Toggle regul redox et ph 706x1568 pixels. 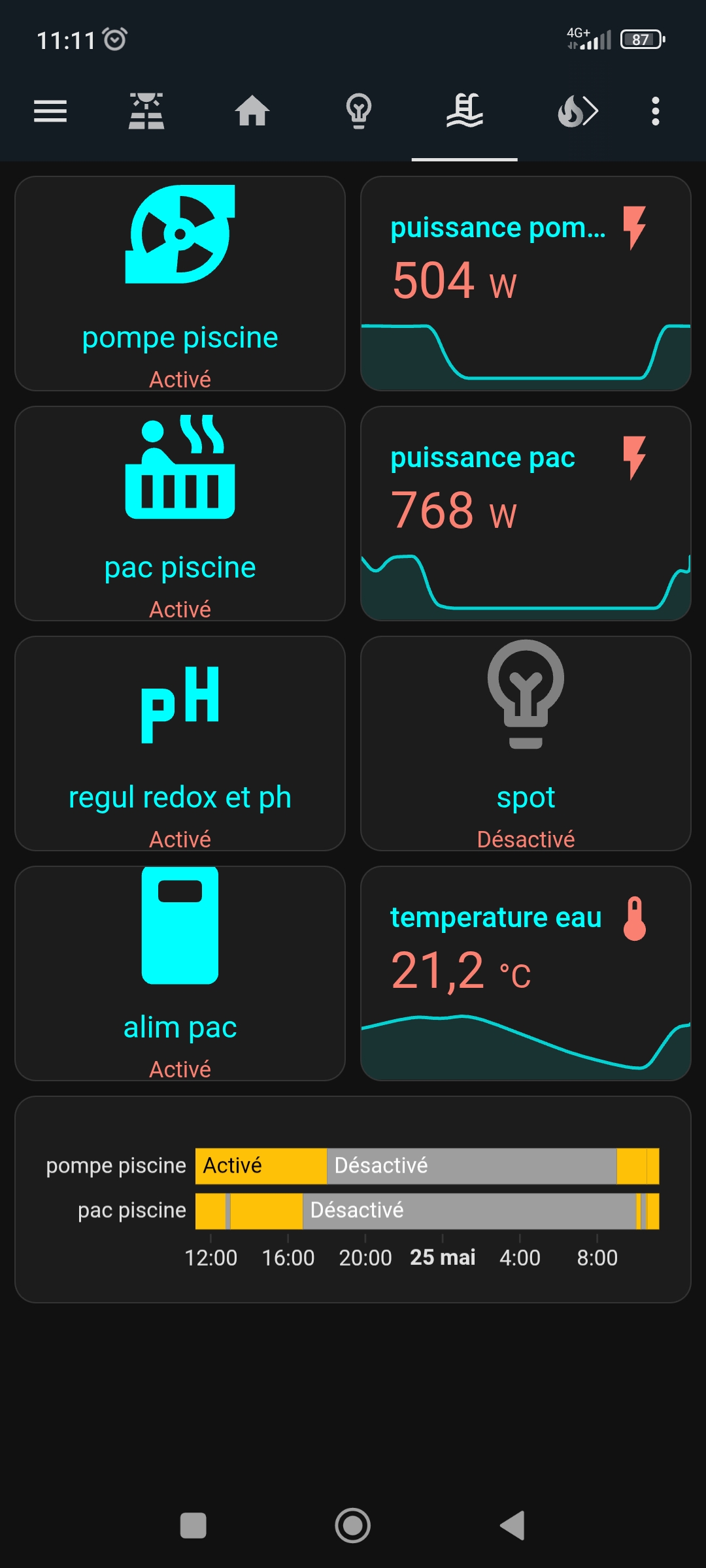[180, 743]
